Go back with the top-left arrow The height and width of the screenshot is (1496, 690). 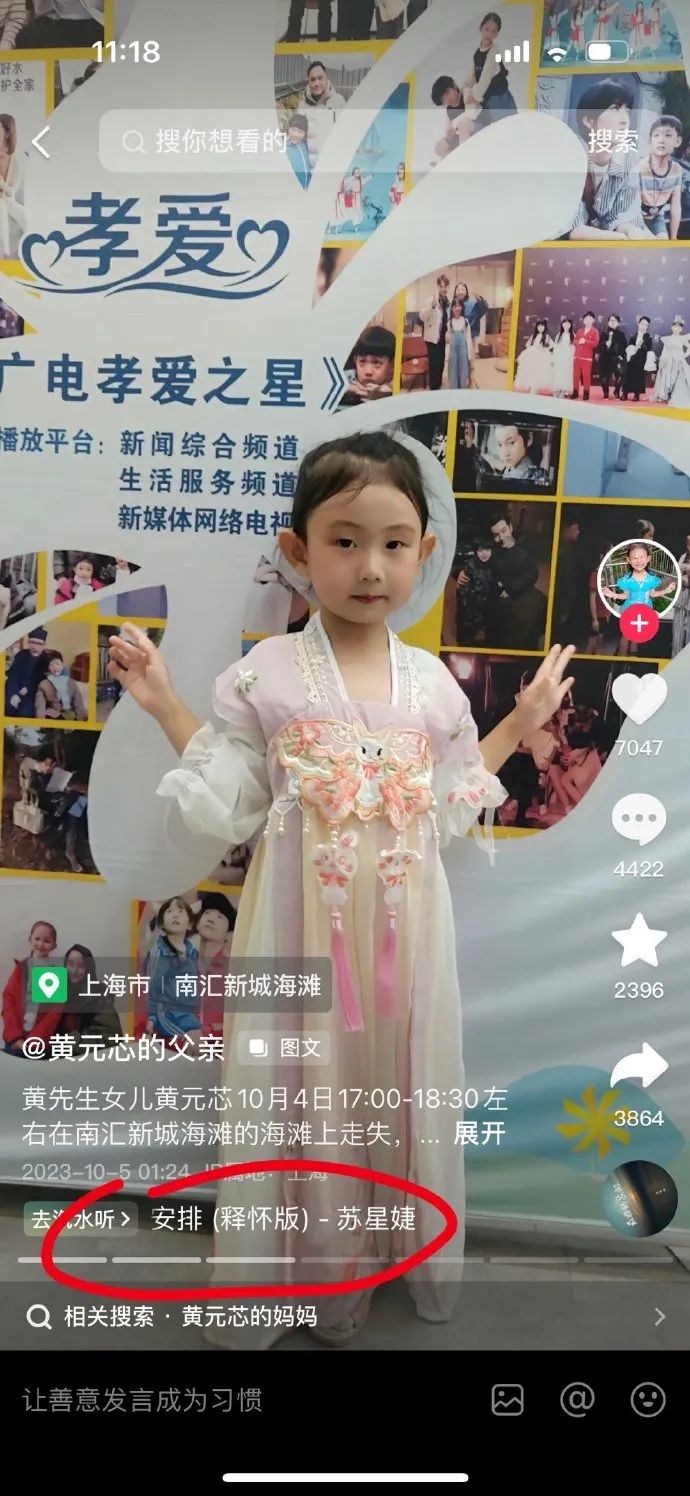[40, 142]
